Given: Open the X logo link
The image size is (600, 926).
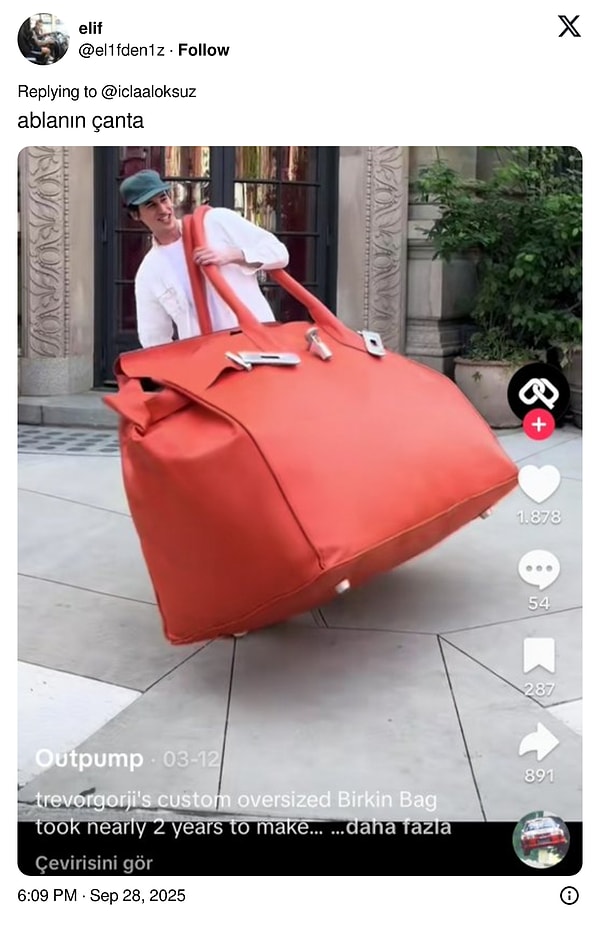Looking at the screenshot, I should pos(568,27).
